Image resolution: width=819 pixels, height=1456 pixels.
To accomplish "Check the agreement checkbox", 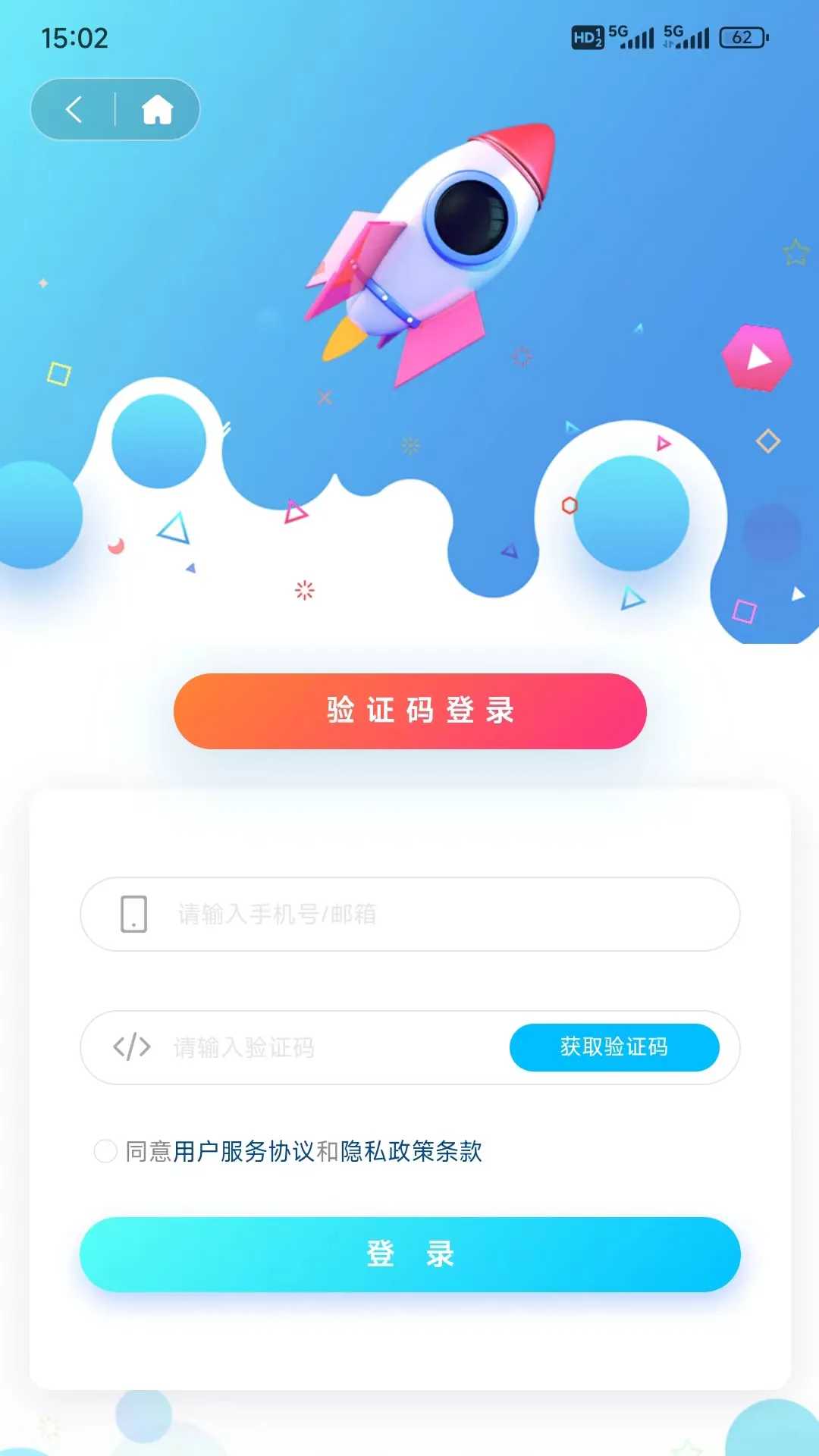I will pos(105,1151).
